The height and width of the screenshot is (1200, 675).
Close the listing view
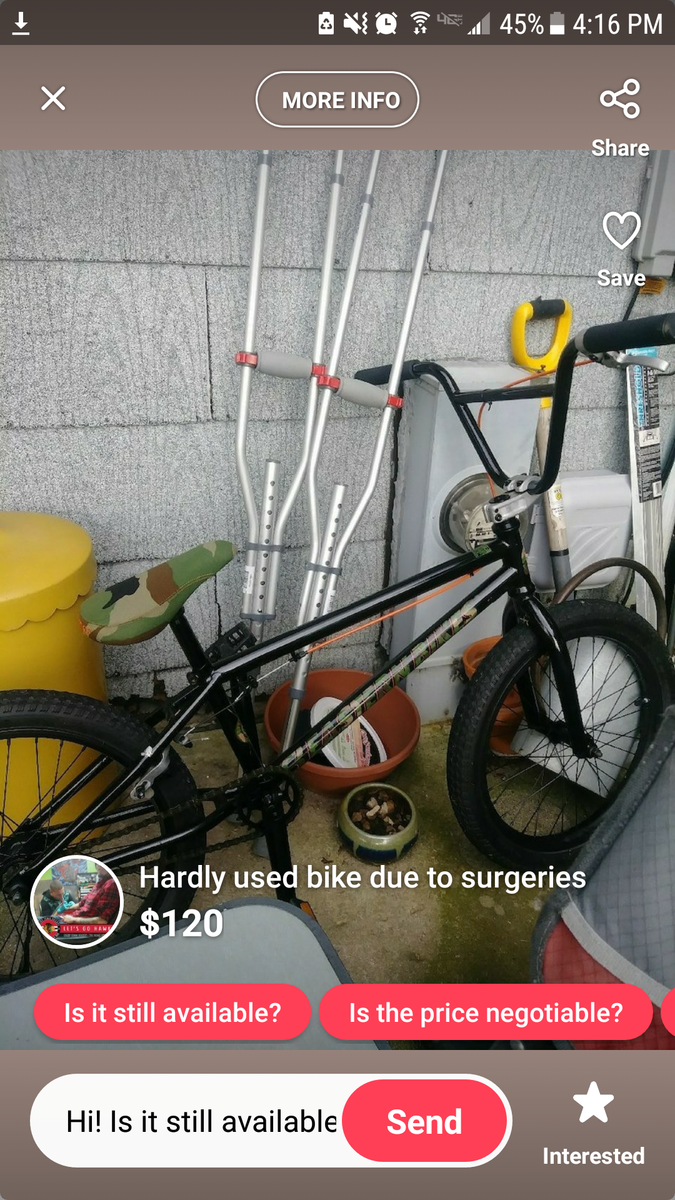[x=53, y=98]
